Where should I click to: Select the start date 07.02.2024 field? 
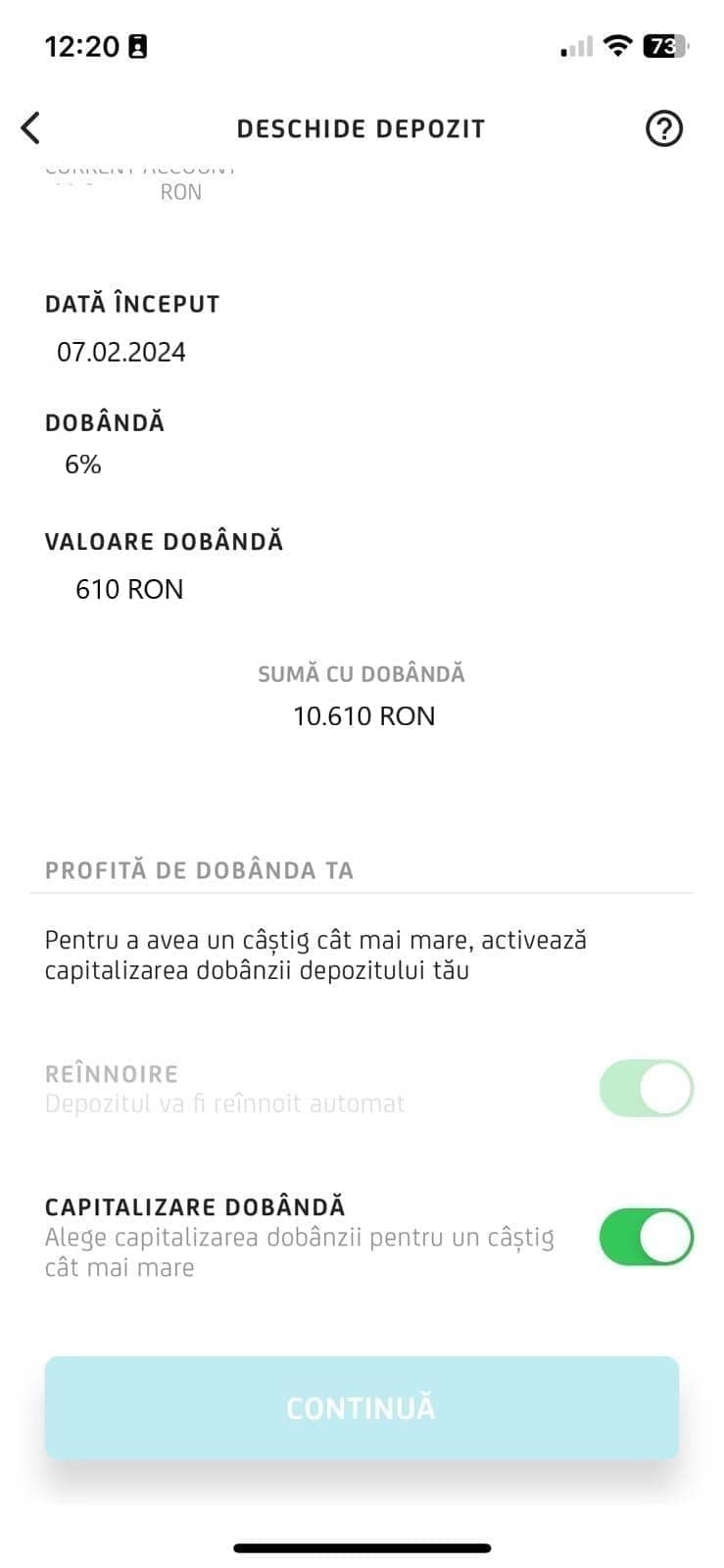pos(121,352)
